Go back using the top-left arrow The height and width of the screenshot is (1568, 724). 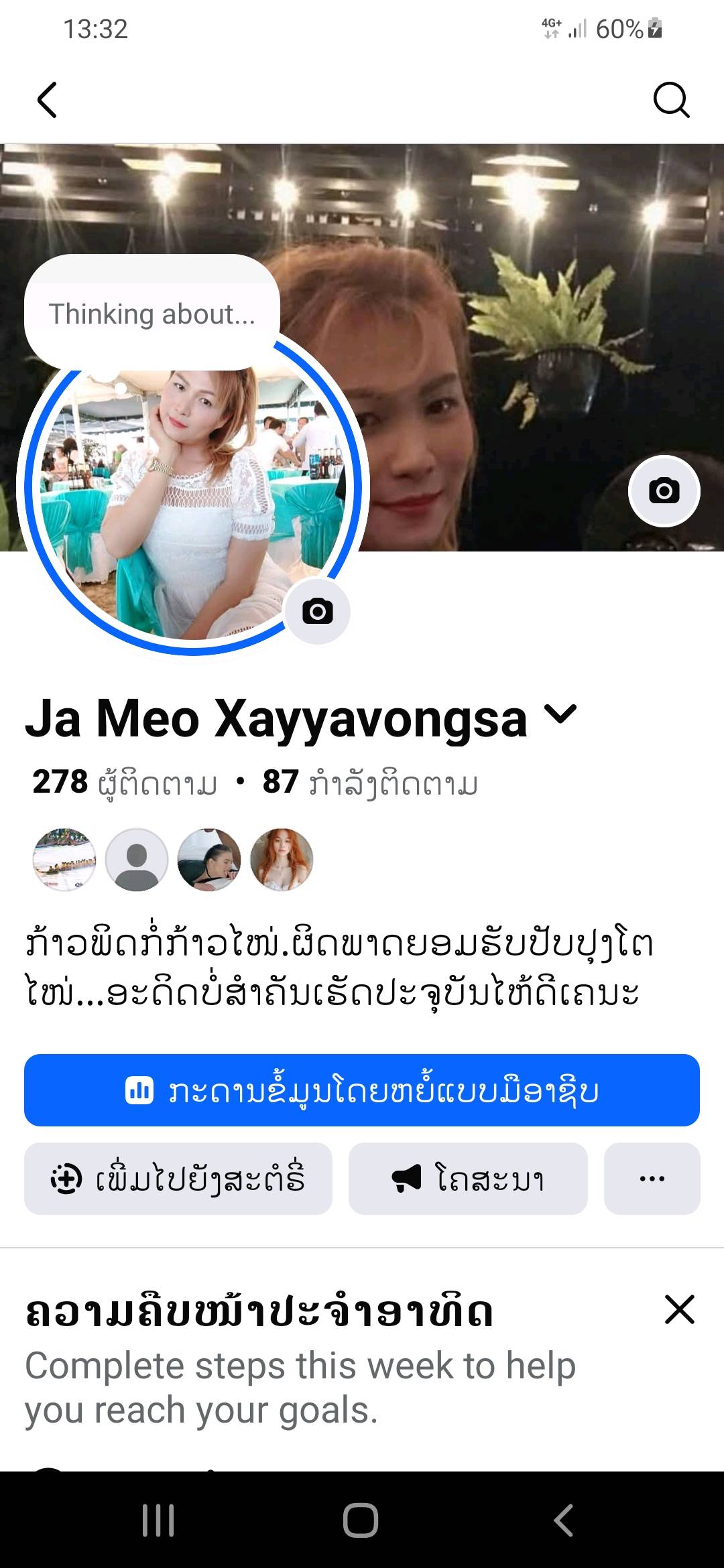(47, 101)
